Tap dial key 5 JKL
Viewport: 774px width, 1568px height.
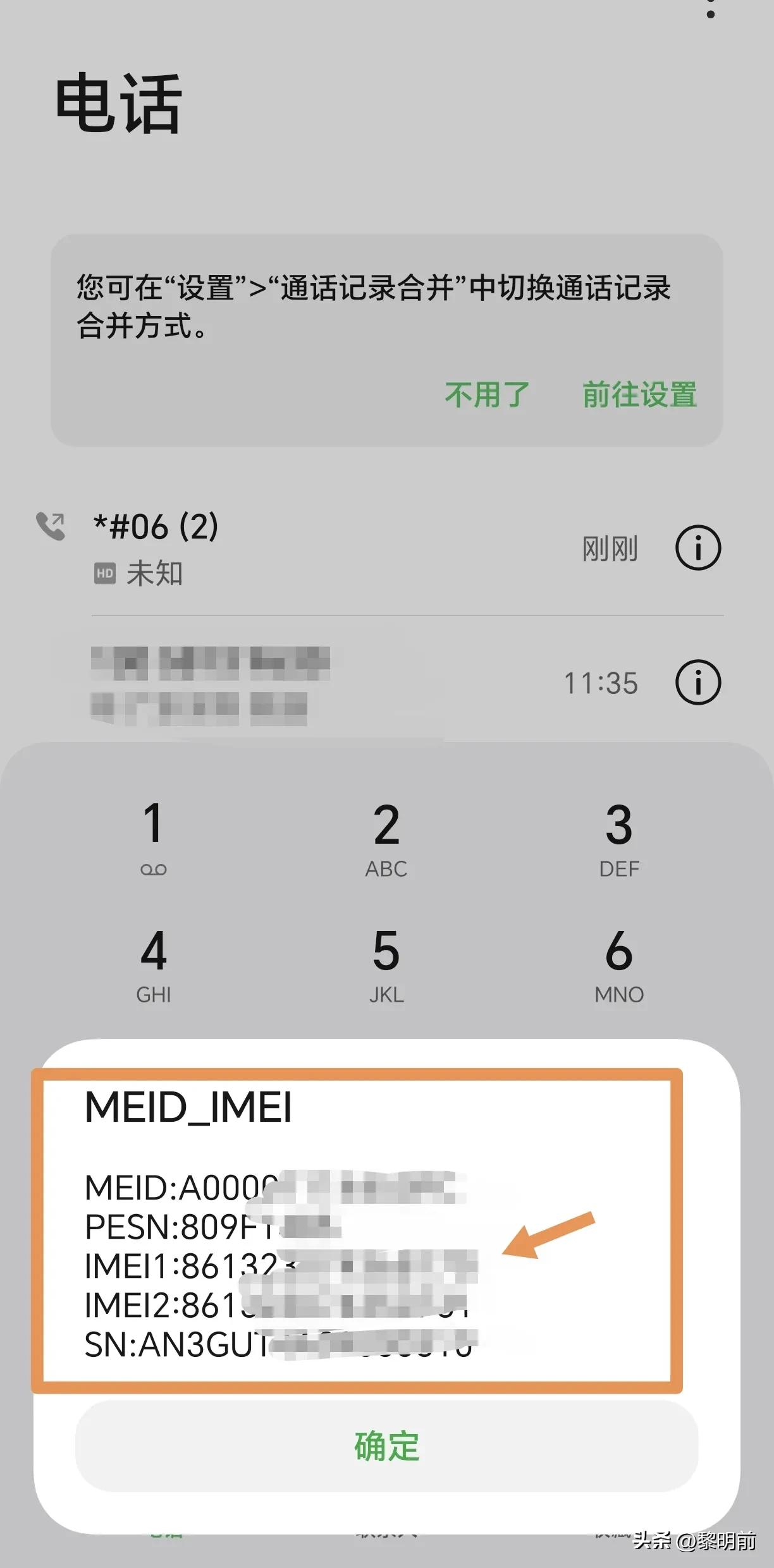[x=386, y=965]
